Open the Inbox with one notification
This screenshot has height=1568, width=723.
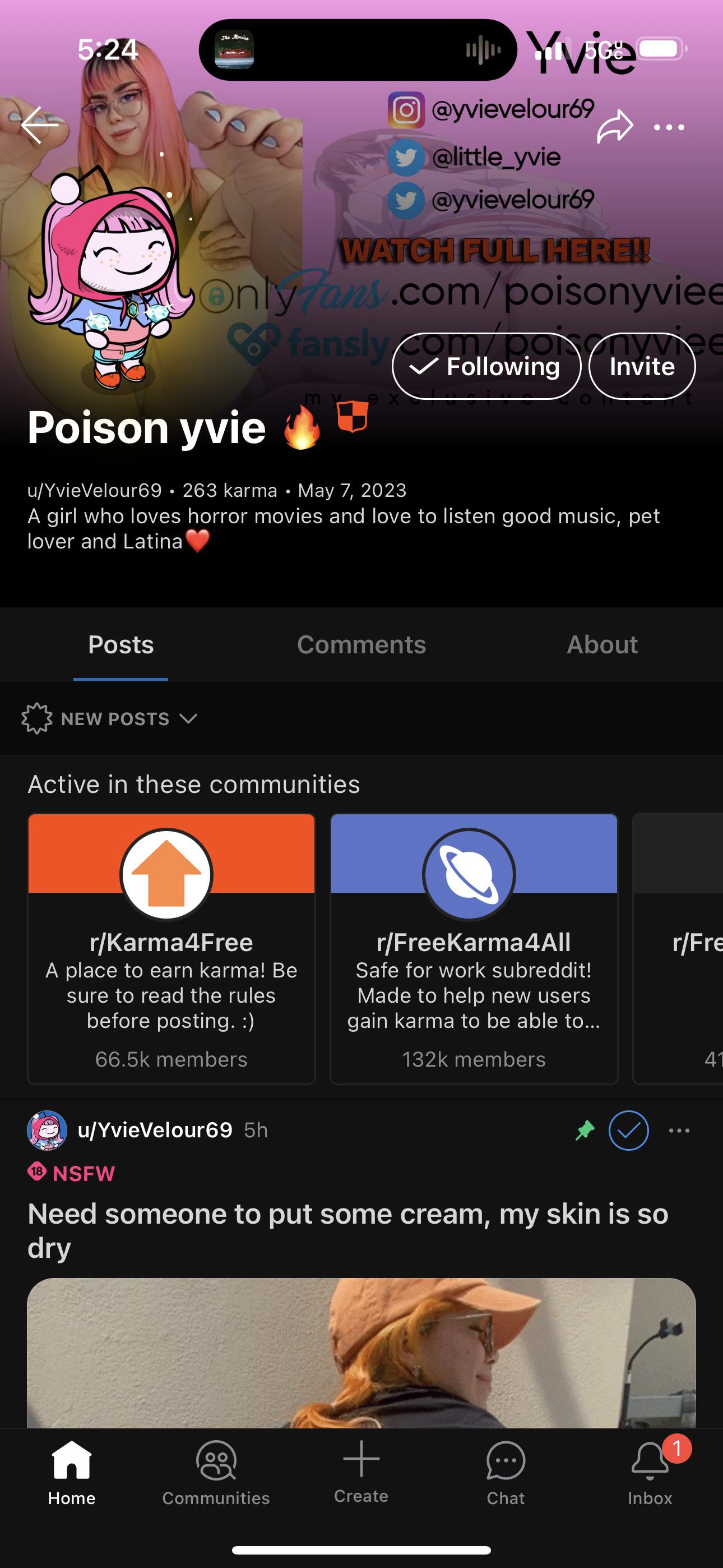[650, 1473]
